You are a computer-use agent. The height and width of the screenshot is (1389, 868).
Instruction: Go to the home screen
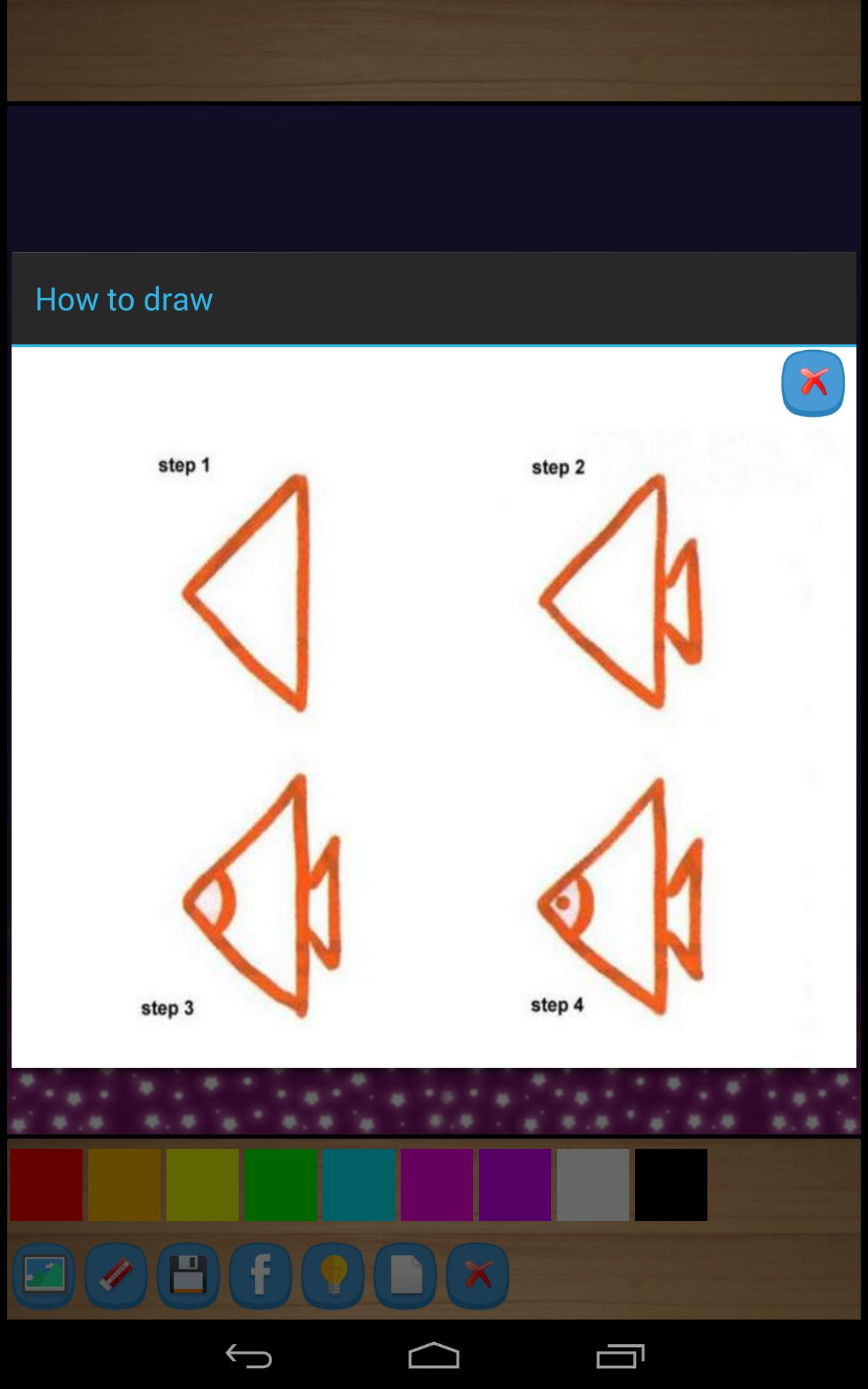click(x=434, y=1356)
